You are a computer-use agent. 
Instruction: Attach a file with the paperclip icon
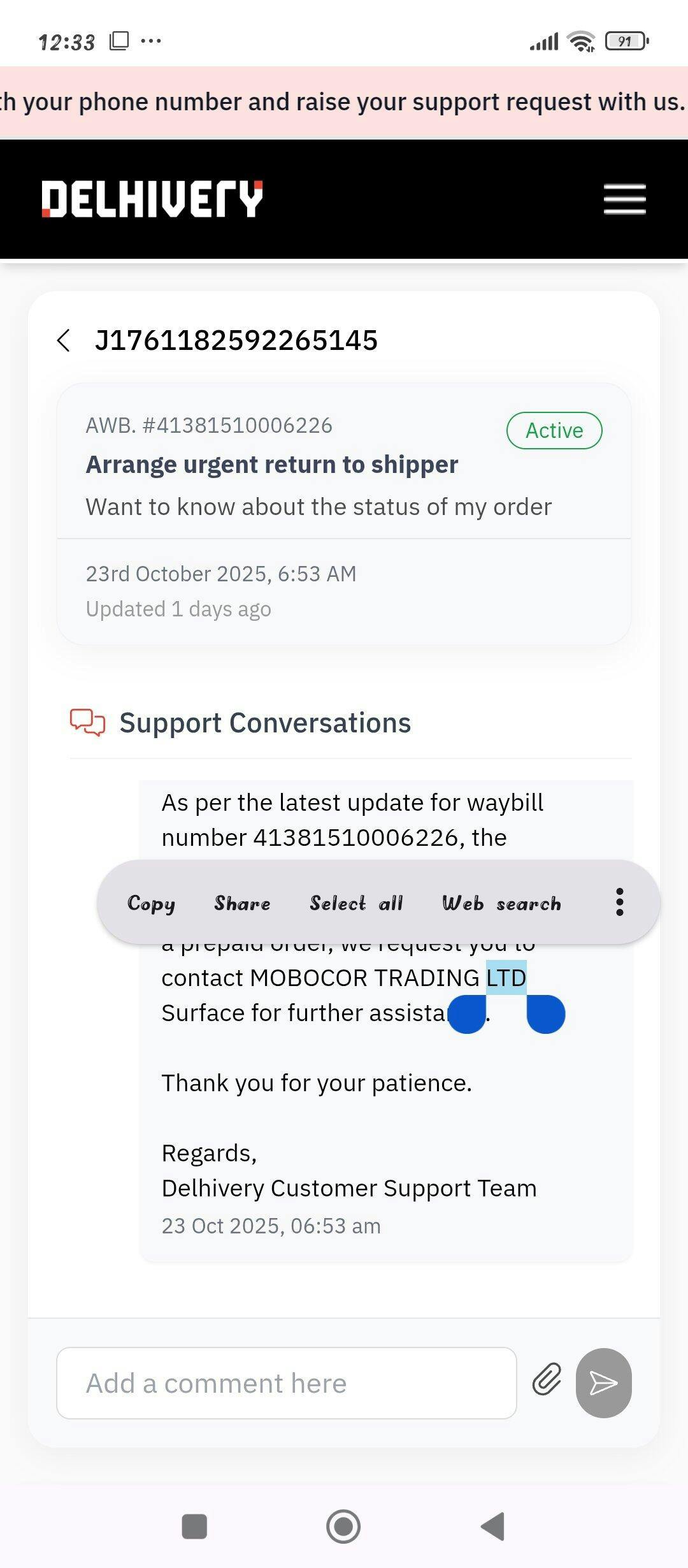tap(547, 1380)
